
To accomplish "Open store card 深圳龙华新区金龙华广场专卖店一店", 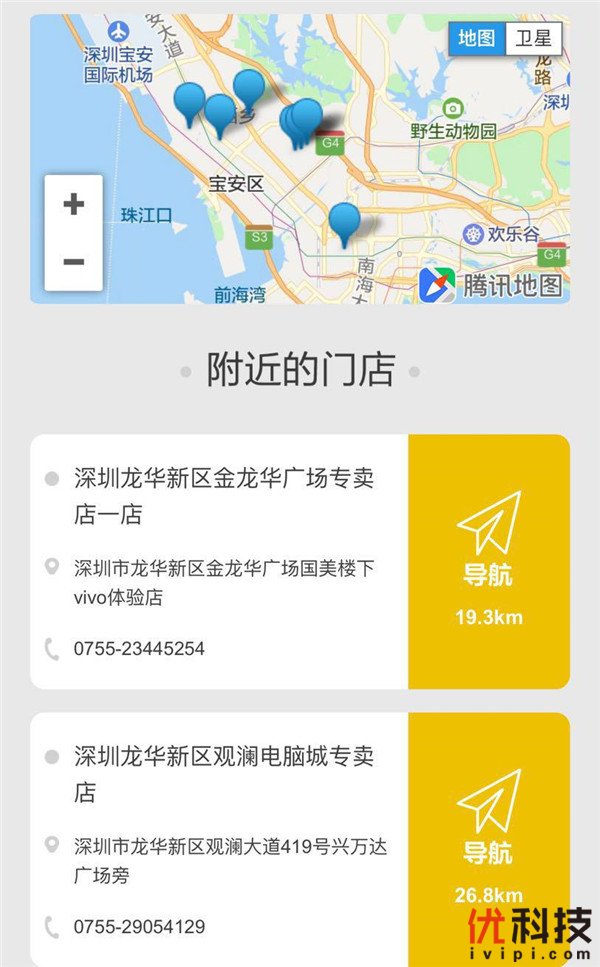I will click(x=224, y=496).
